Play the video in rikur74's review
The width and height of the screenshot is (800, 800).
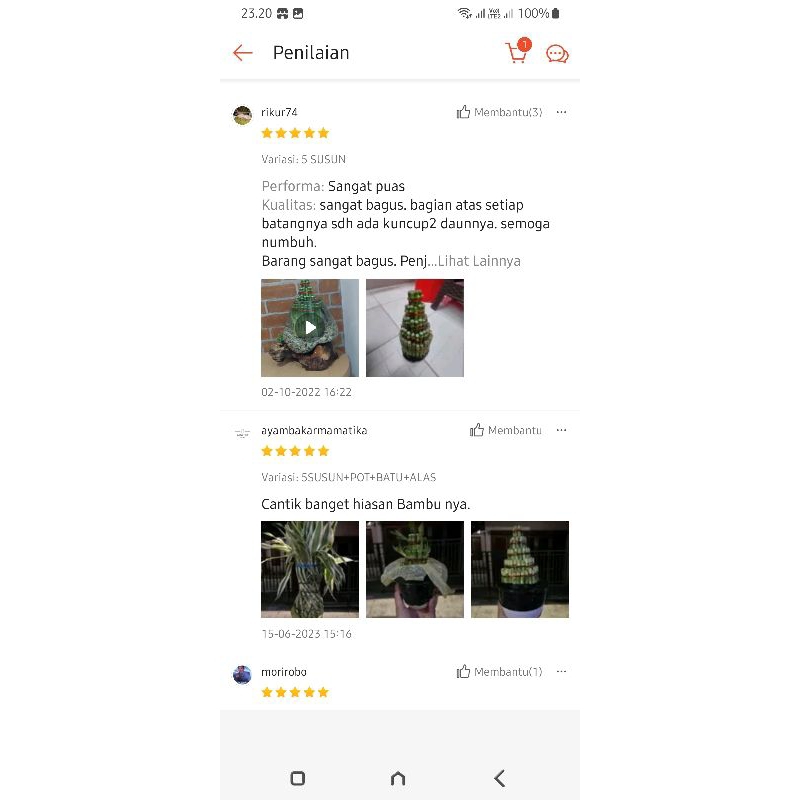tap(310, 328)
